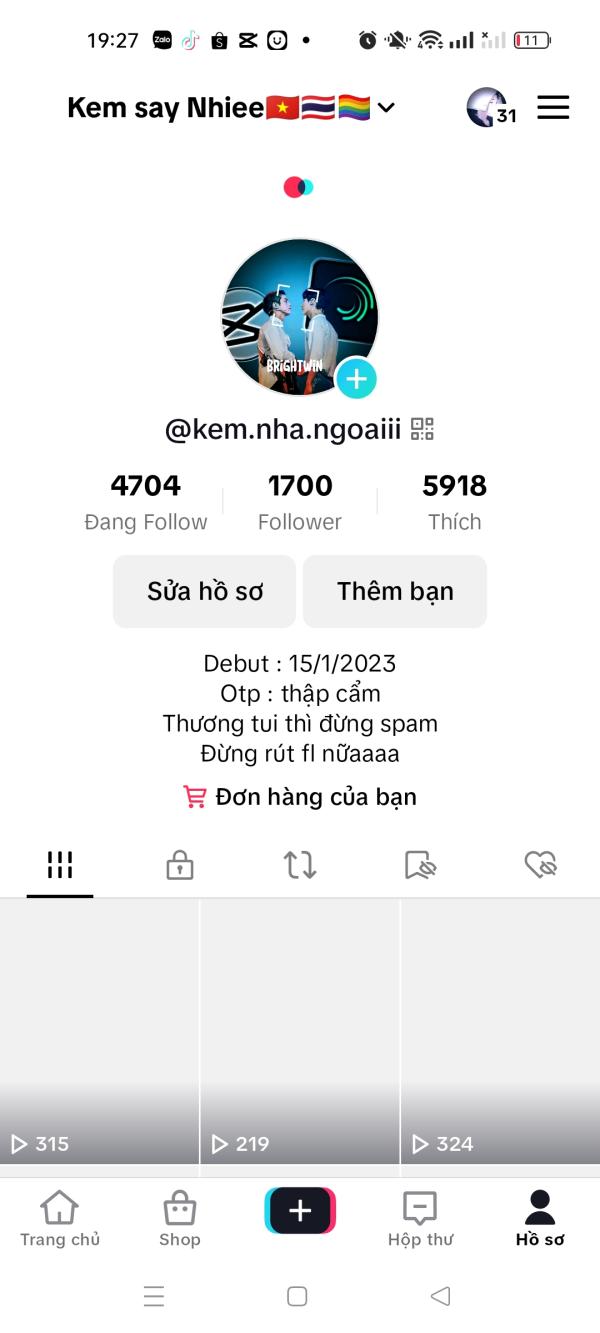600x1333 pixels.
Task: Open Hộp thư inbox
Action: [420, 1219]
